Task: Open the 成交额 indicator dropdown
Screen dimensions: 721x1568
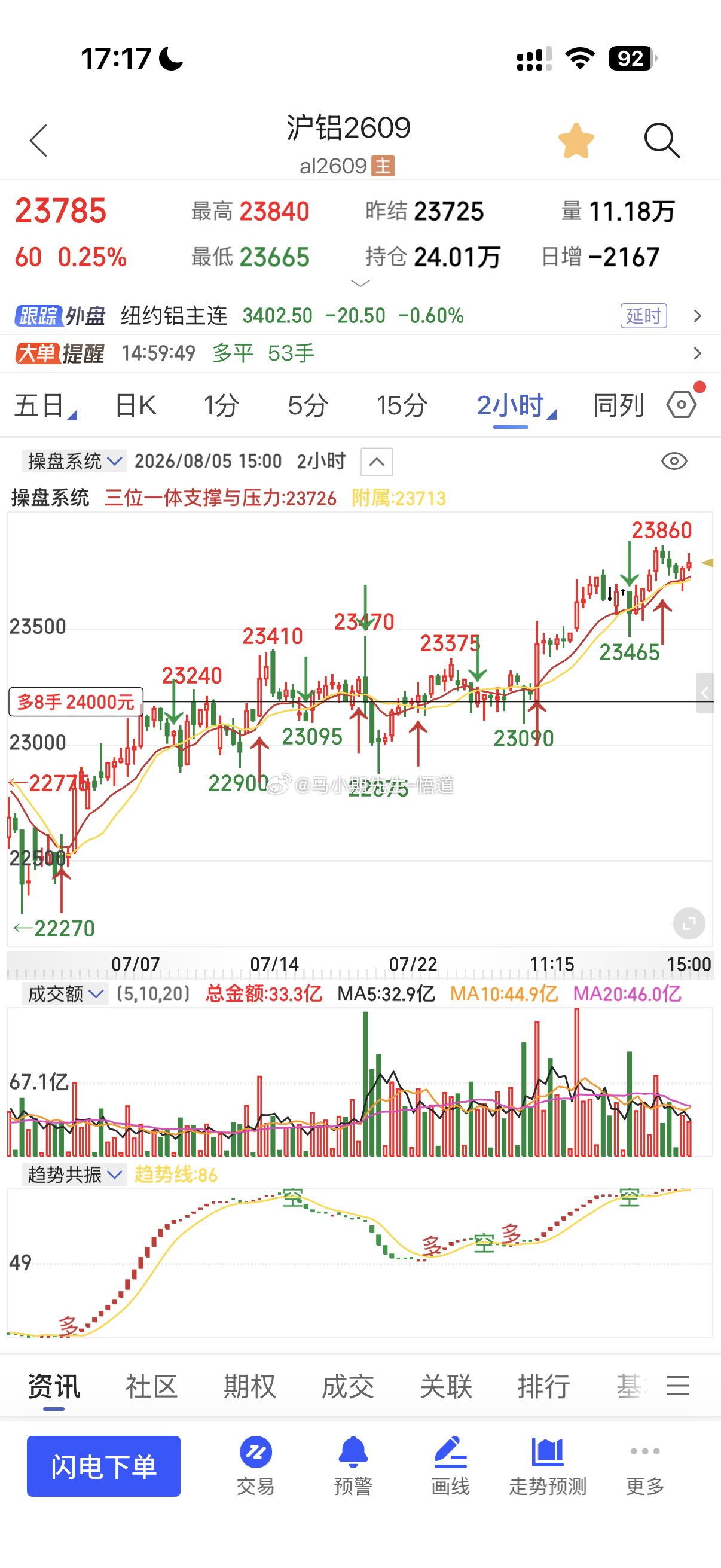Action: [x=65, y=994]
